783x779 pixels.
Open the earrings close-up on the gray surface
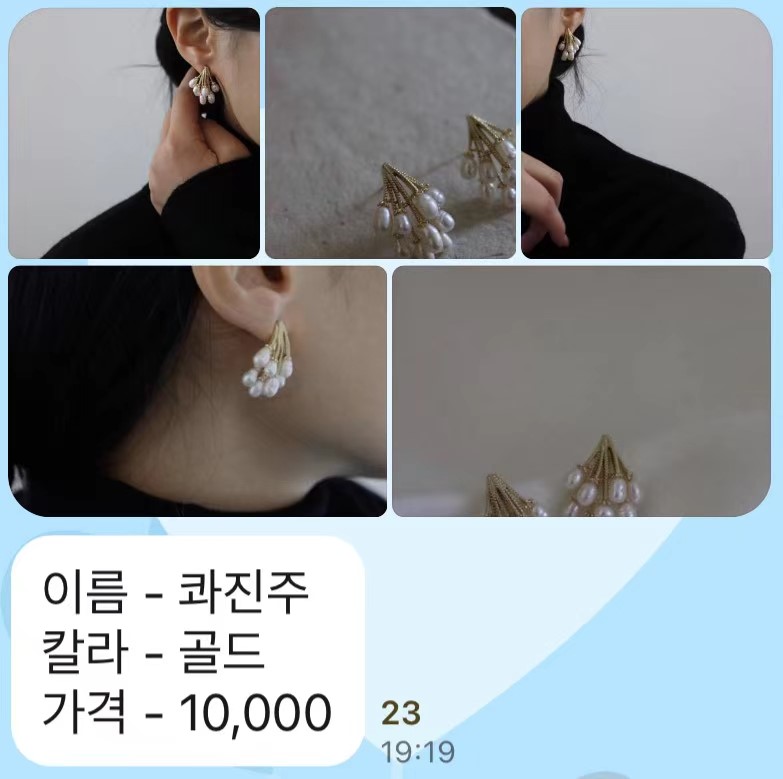click(x=390, y=133)
